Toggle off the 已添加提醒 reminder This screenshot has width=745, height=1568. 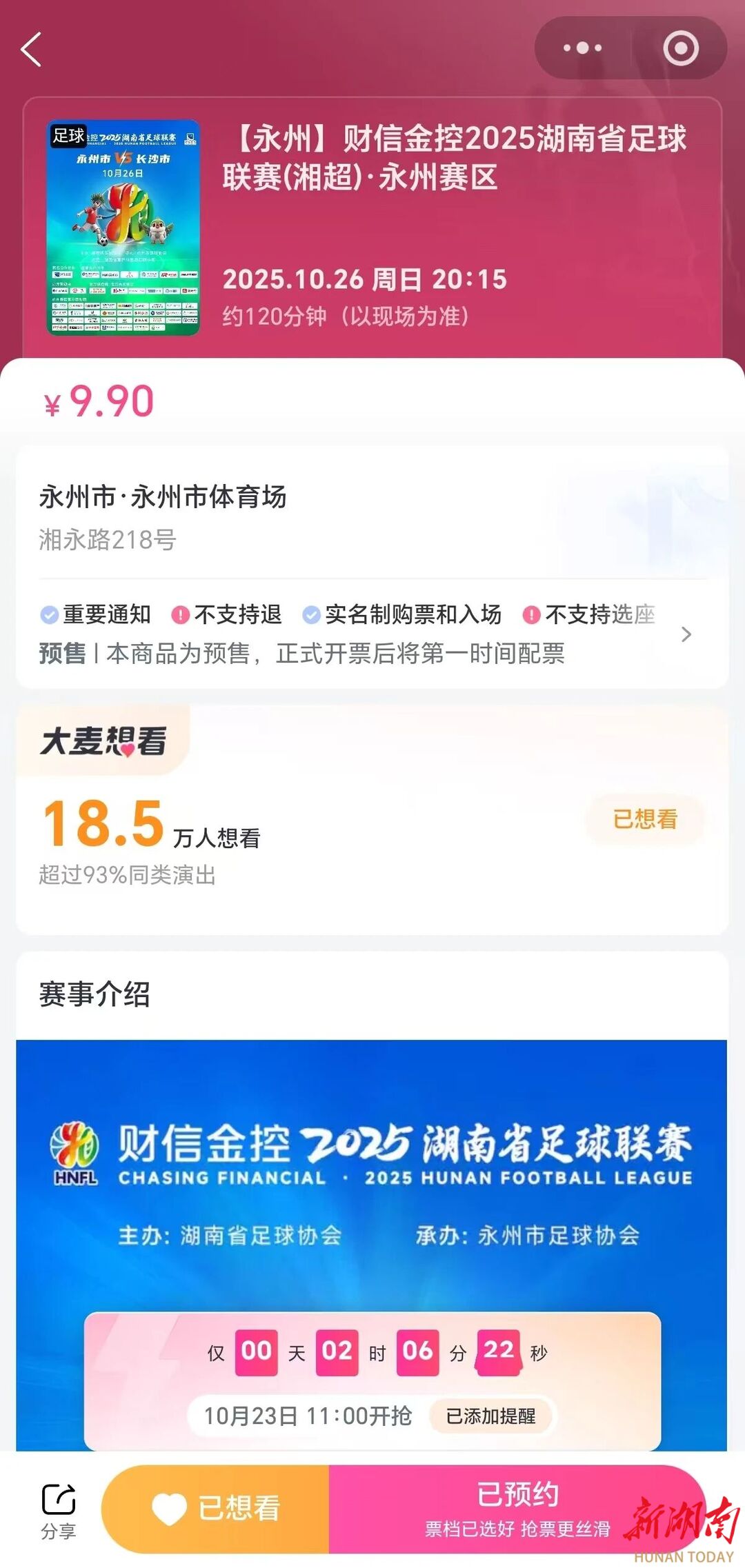[491, 1413]
